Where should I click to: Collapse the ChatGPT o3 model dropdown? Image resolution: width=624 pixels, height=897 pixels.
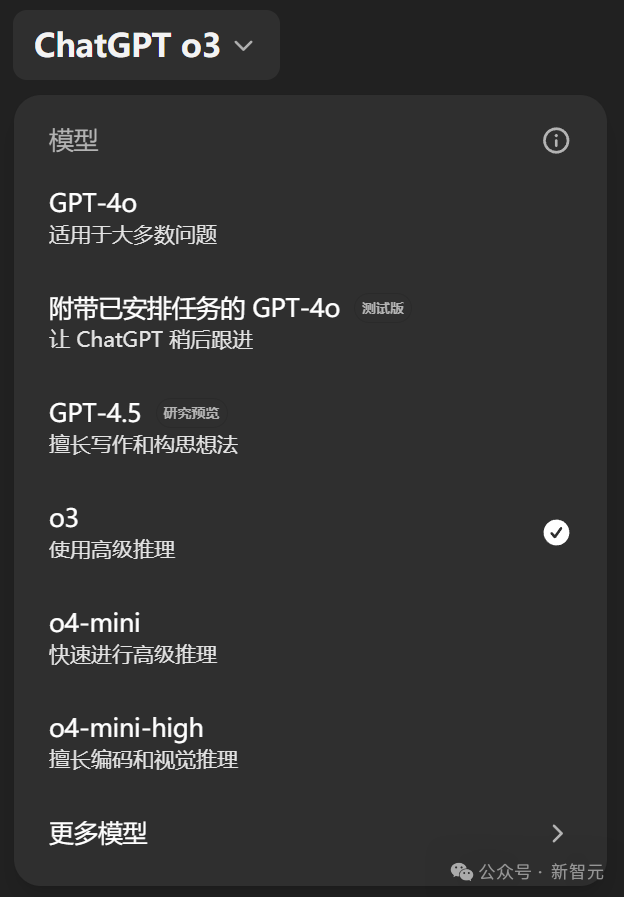coord(145,45)
